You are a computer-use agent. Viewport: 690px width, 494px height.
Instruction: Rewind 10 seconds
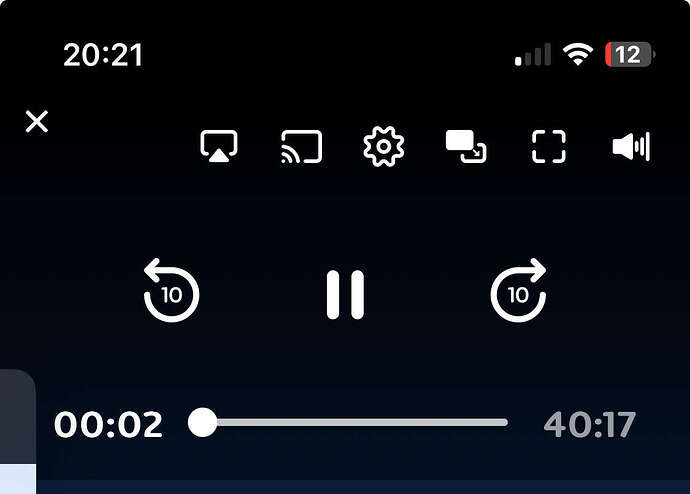coord(171,293)
